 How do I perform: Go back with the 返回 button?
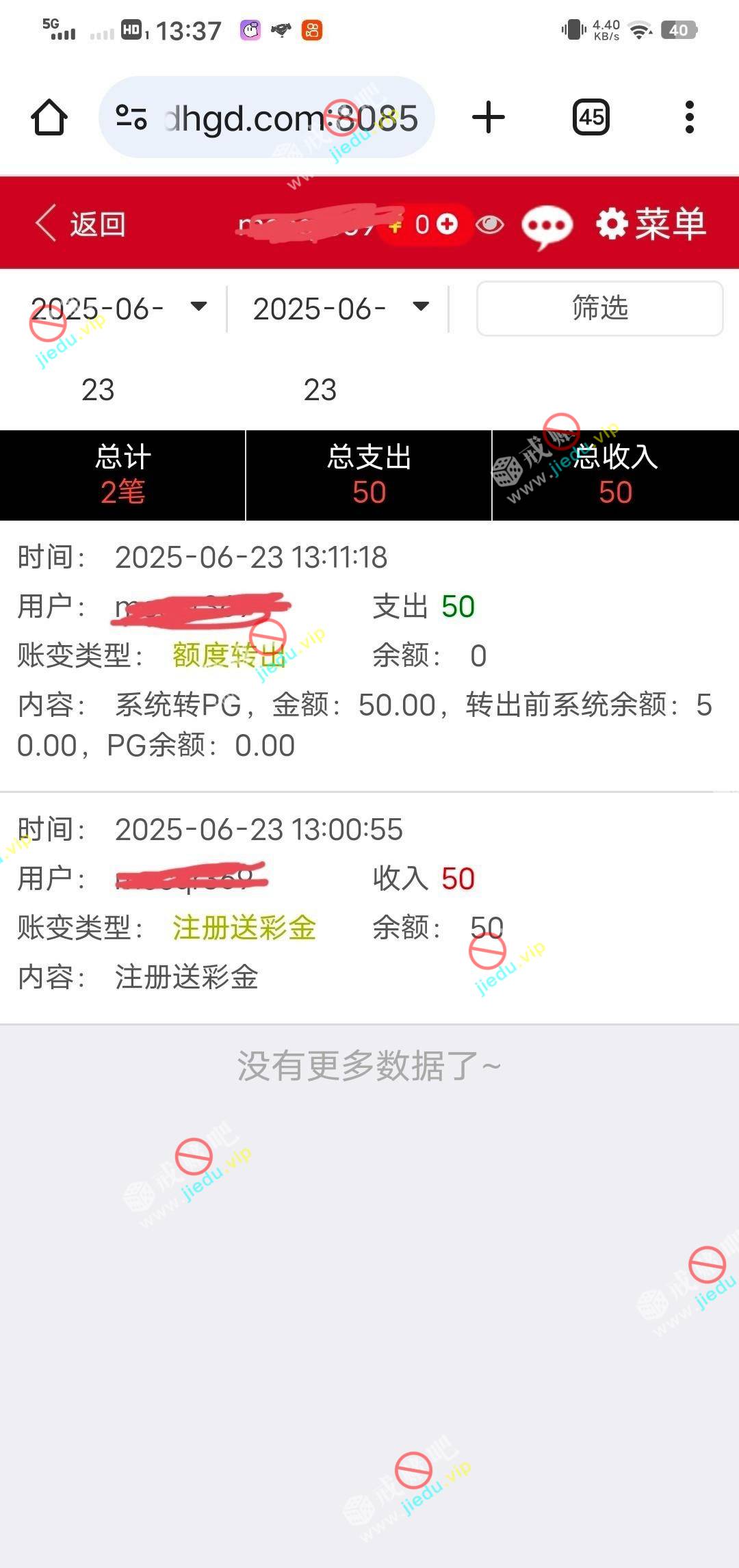click(x=81, y=224)
